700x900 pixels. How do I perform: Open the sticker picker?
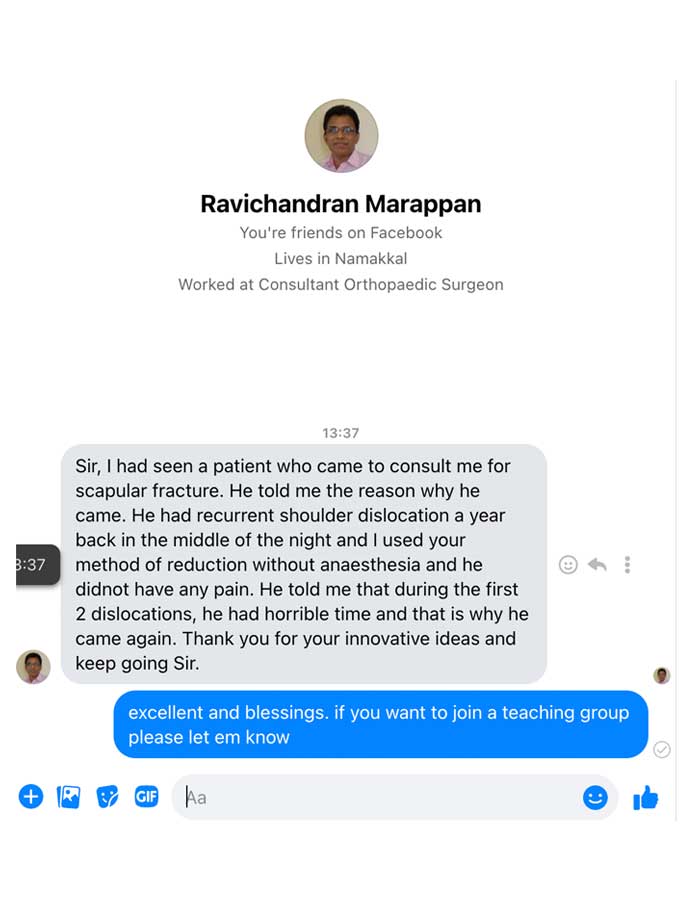tap(107, 796)
